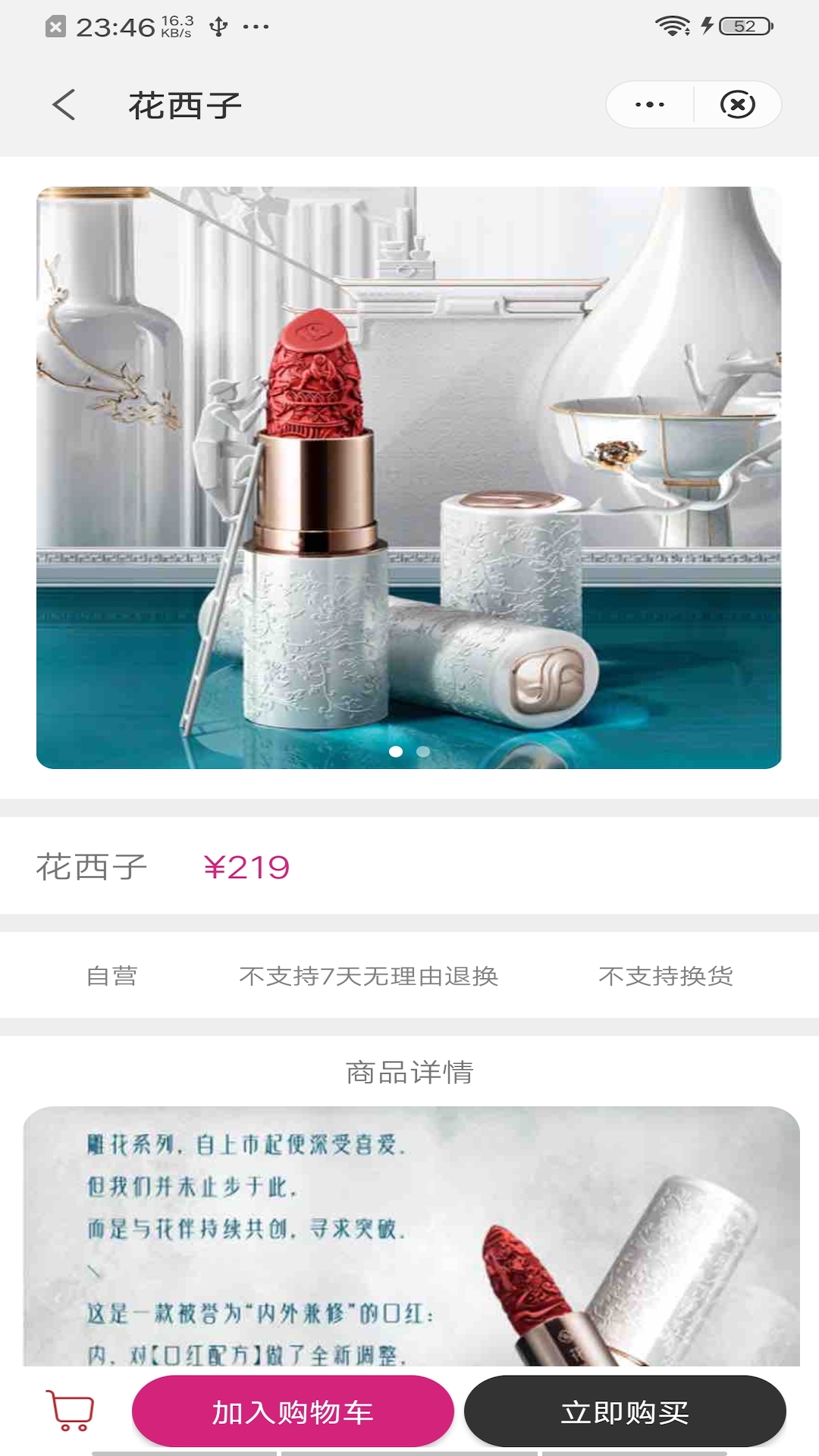Open the shopping cart icon

(68, 1409)
